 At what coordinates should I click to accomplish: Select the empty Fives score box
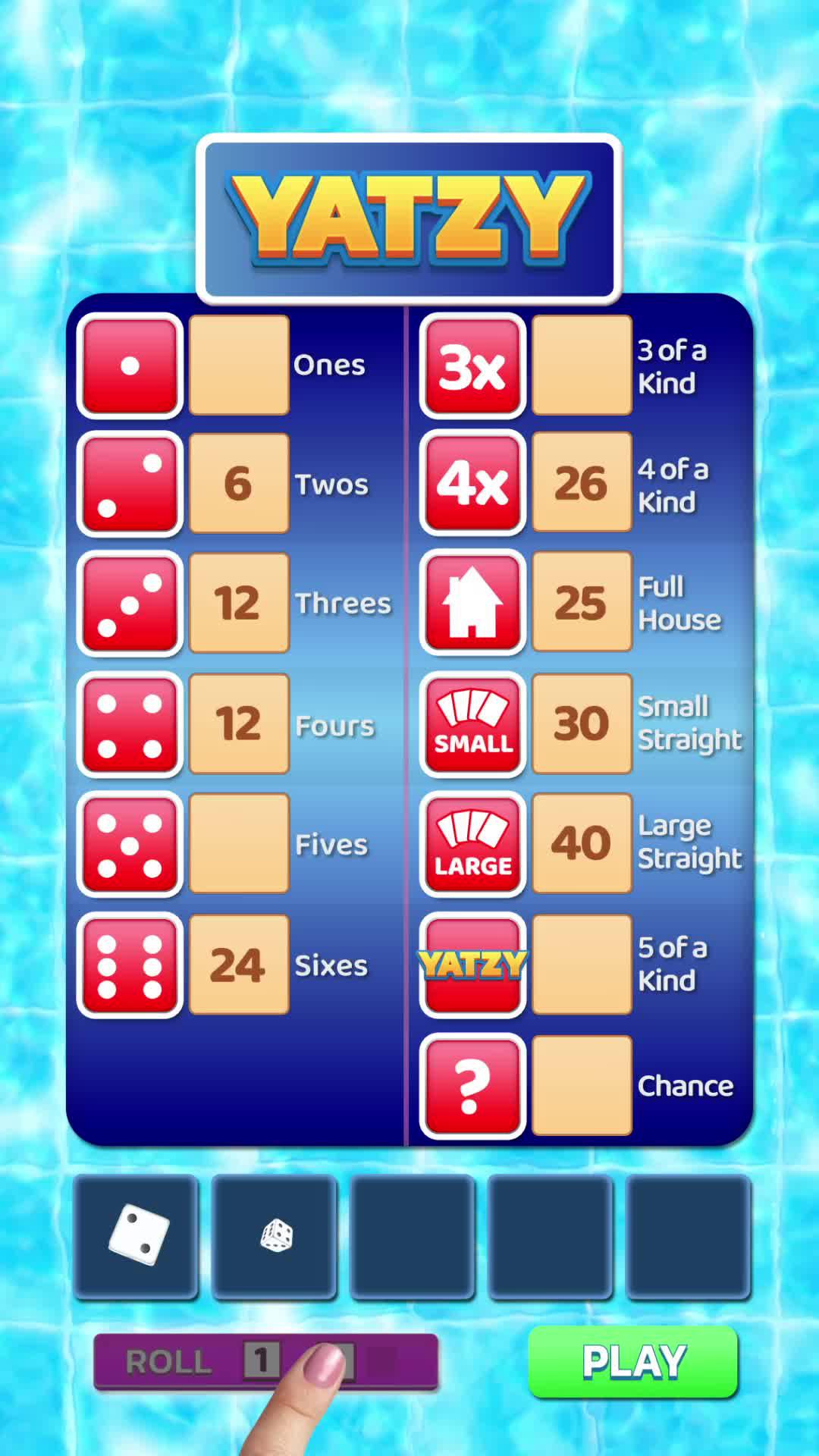click(x=239, y=843)
